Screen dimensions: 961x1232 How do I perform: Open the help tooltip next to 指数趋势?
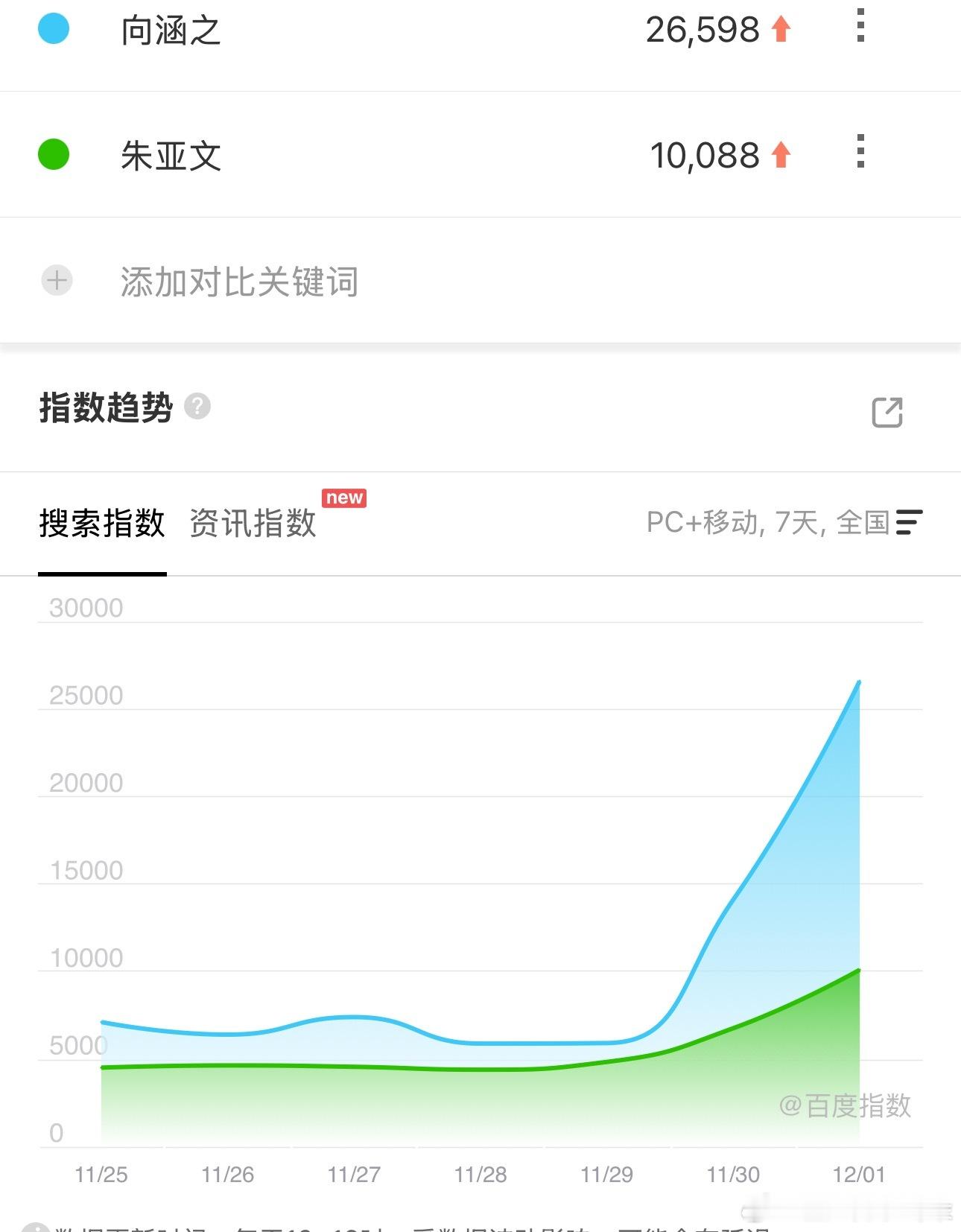pyautogui.click(x=196, y=407)
